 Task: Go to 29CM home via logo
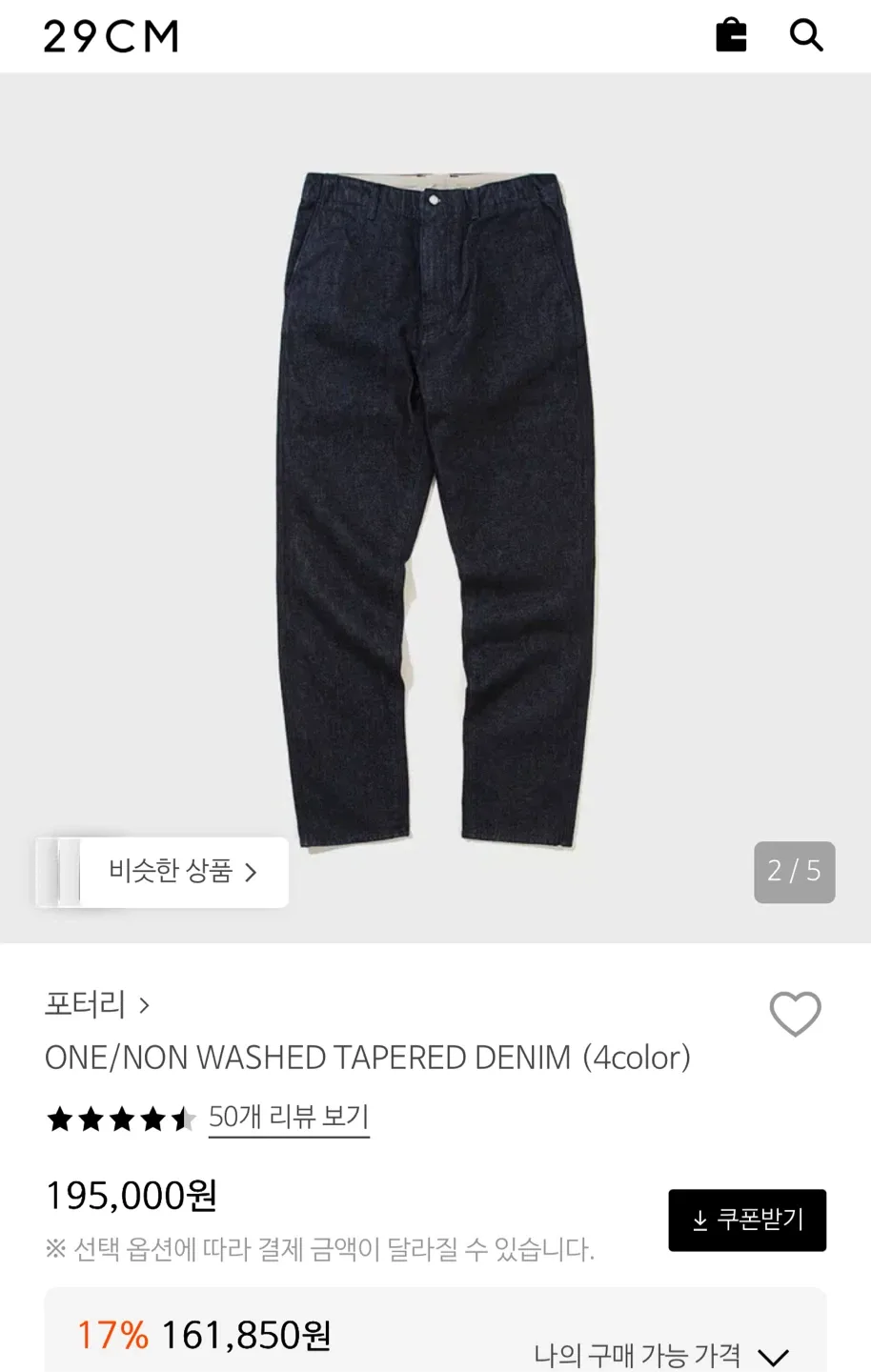[111, 36]
